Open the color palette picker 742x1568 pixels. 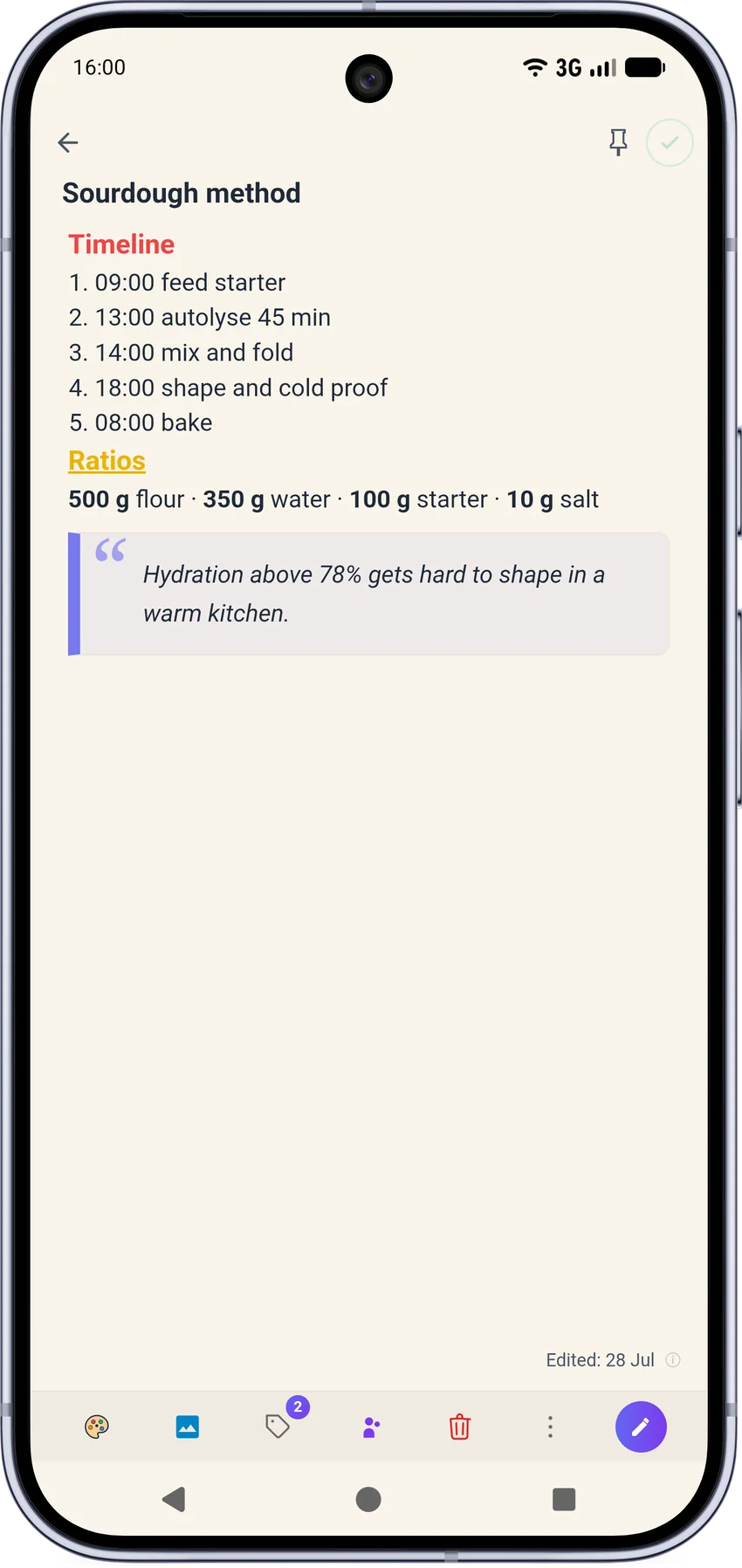tap(97, 1427)
